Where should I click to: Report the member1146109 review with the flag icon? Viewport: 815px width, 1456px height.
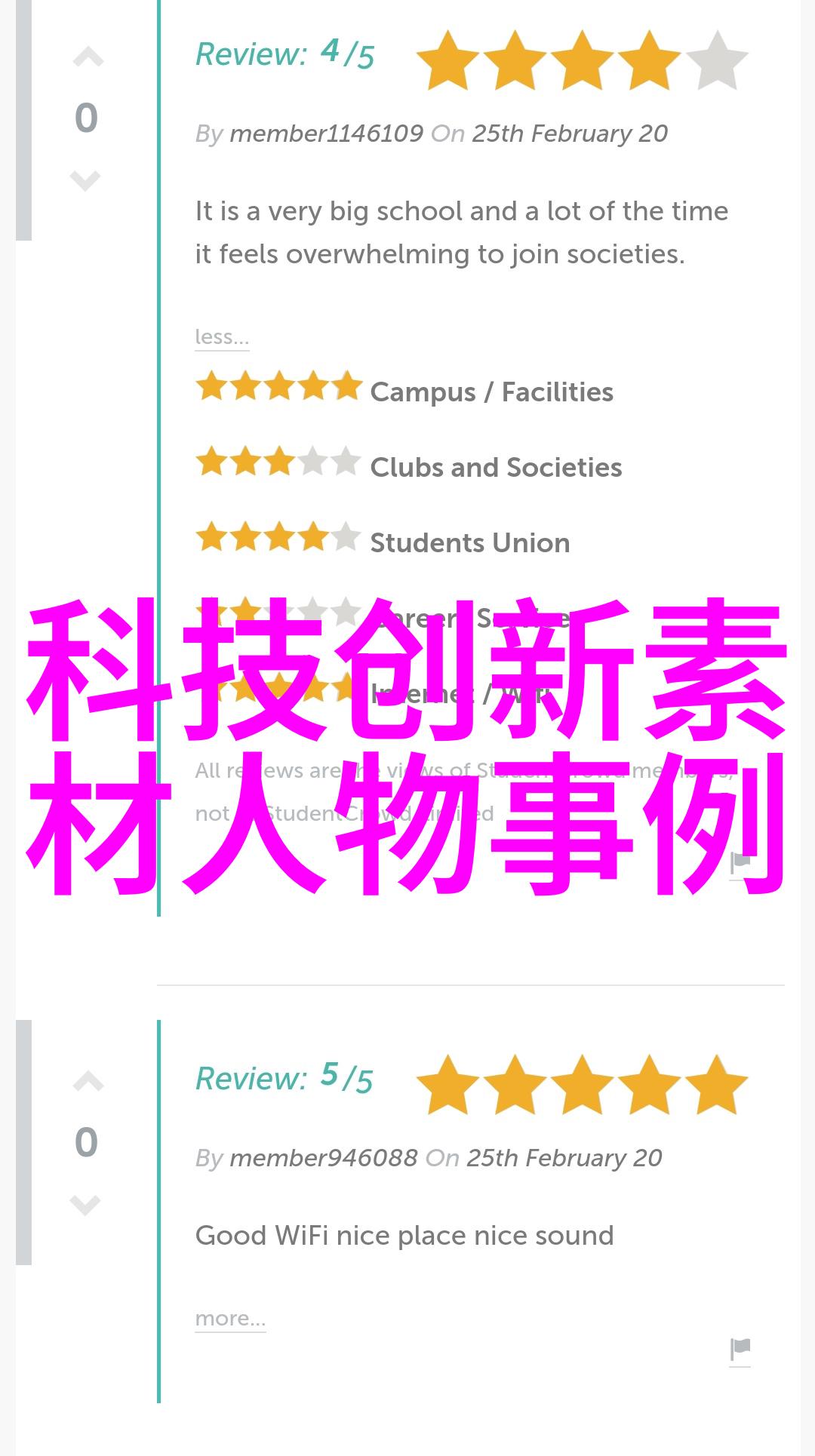point(740,863)
